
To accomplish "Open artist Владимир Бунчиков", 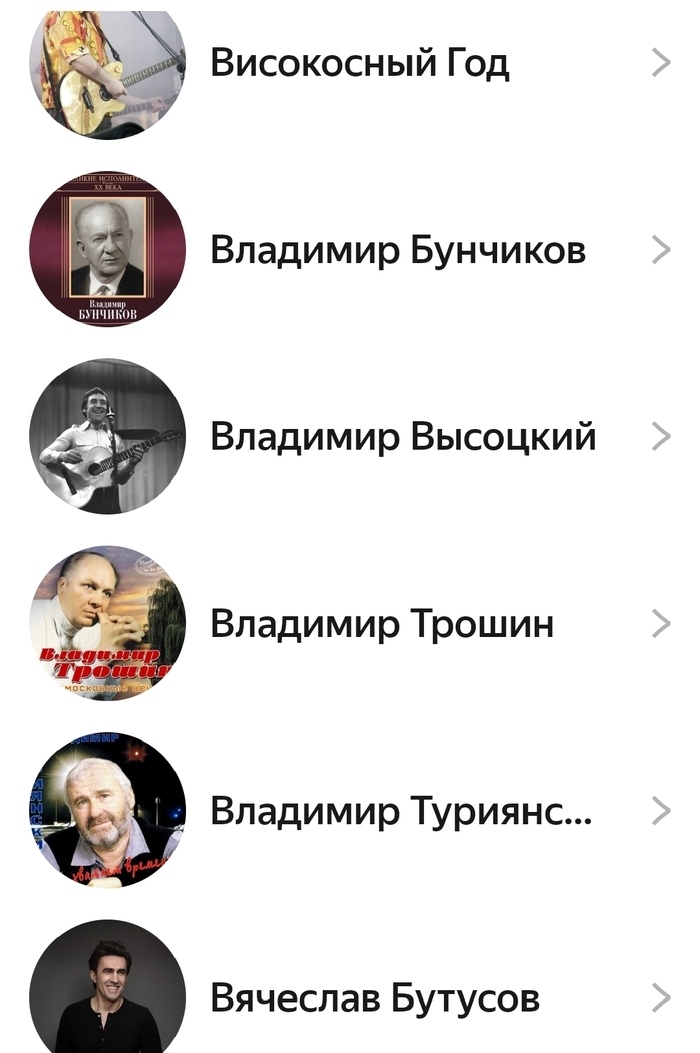I will (397, 250).
